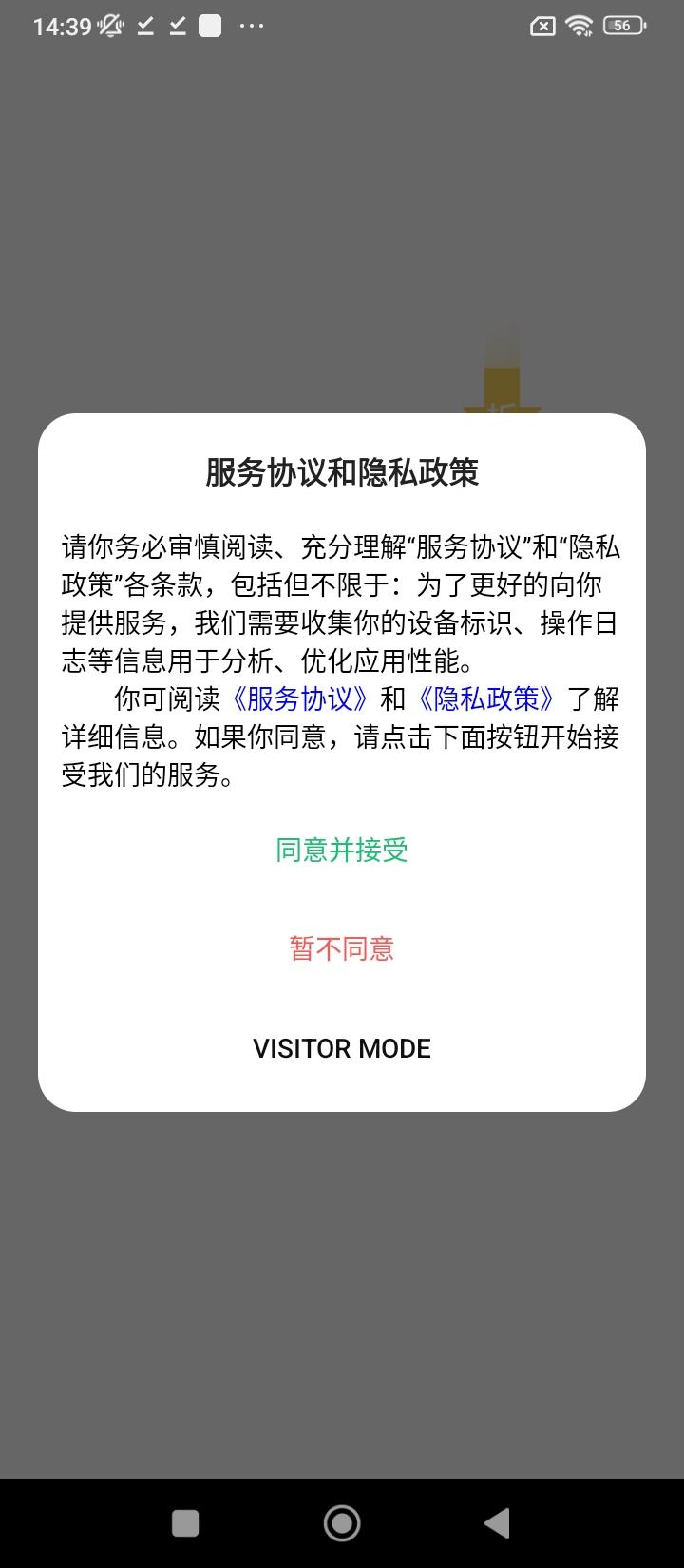The image size is (684, 1568).
Task: Tap the ellipsis notification icon in status bar
Action: coord(251,26)
